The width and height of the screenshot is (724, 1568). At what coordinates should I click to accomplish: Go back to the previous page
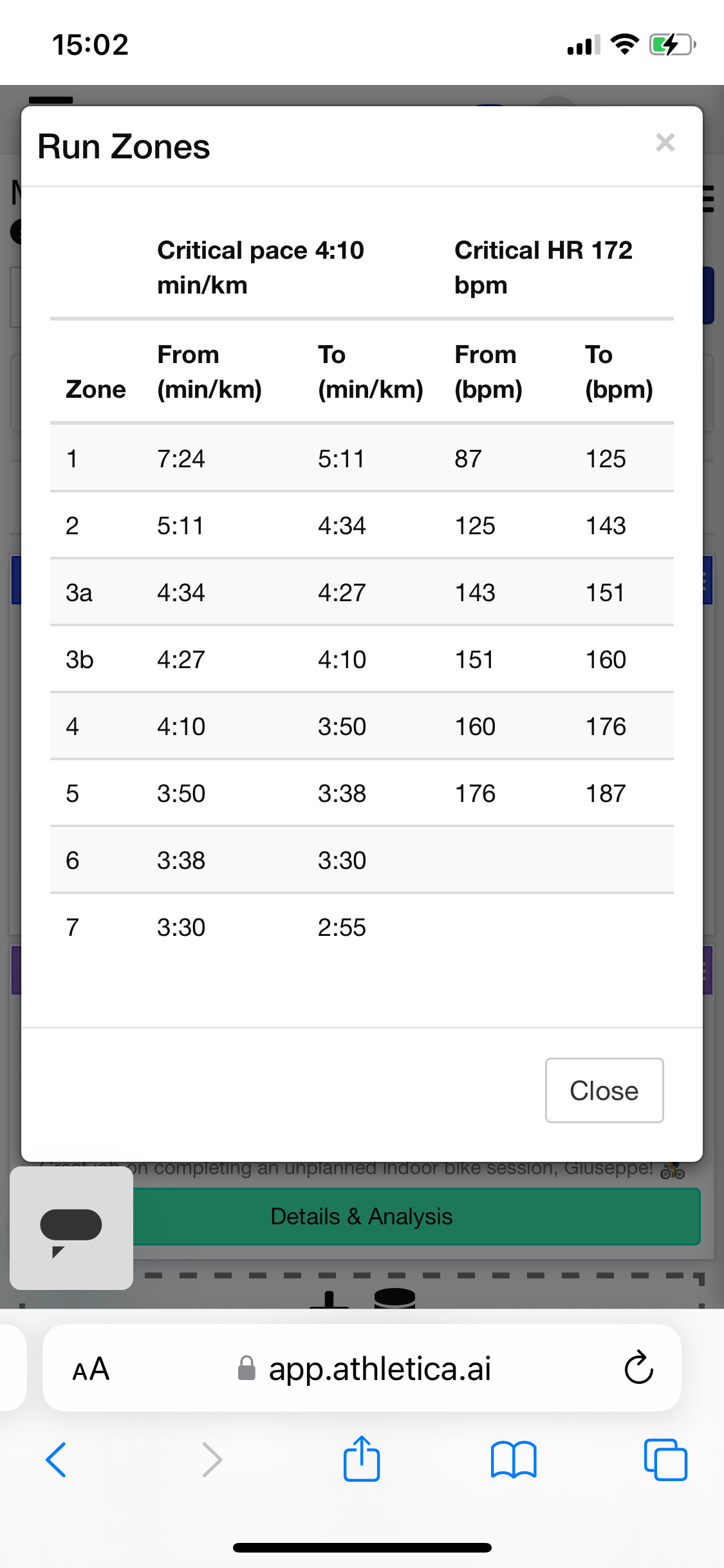point(57,1459)
